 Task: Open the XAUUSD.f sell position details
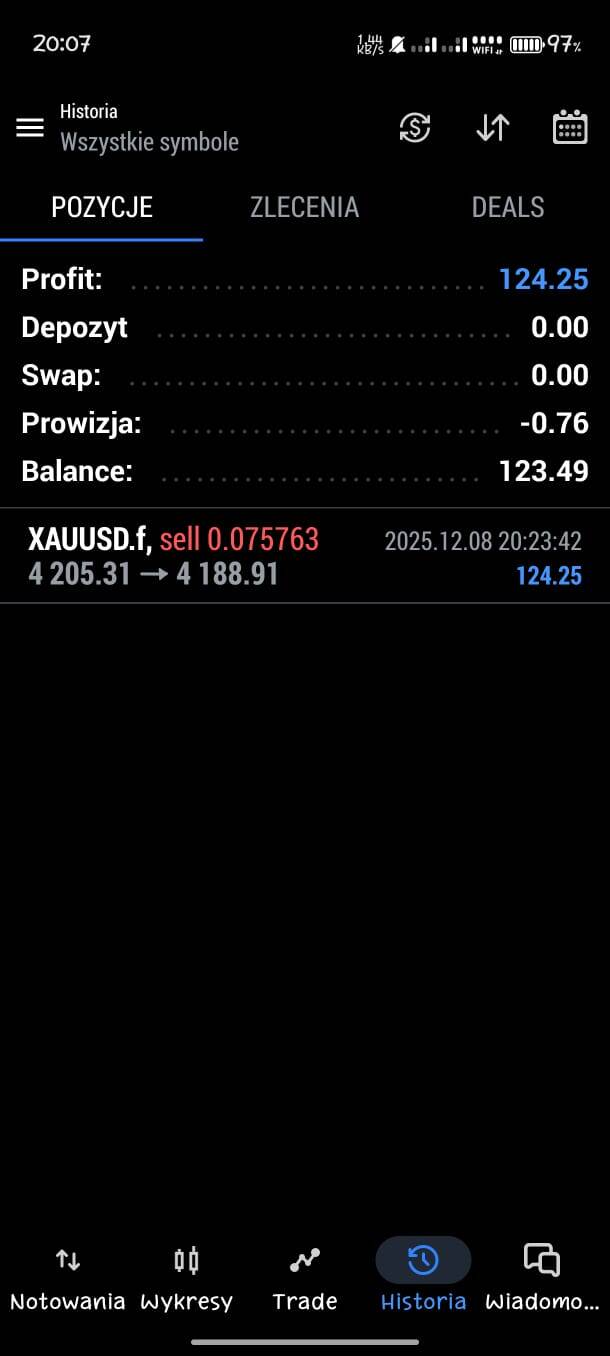click(x=304, y=556)
